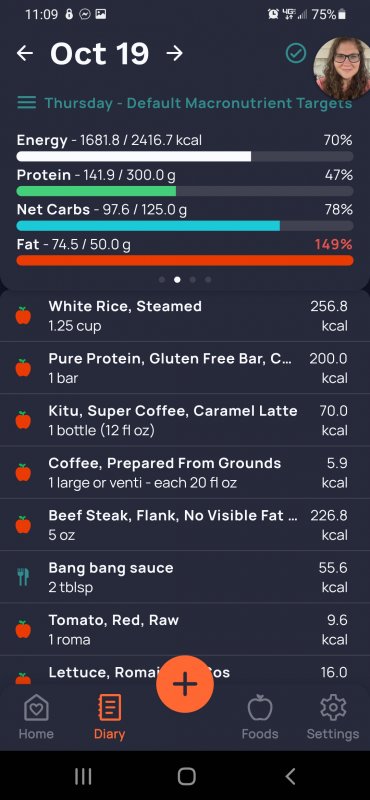This screenshot has height=800, width=370.
Task: Open the Settings tab
Action: pyautogui.click(x=333, y=719)
